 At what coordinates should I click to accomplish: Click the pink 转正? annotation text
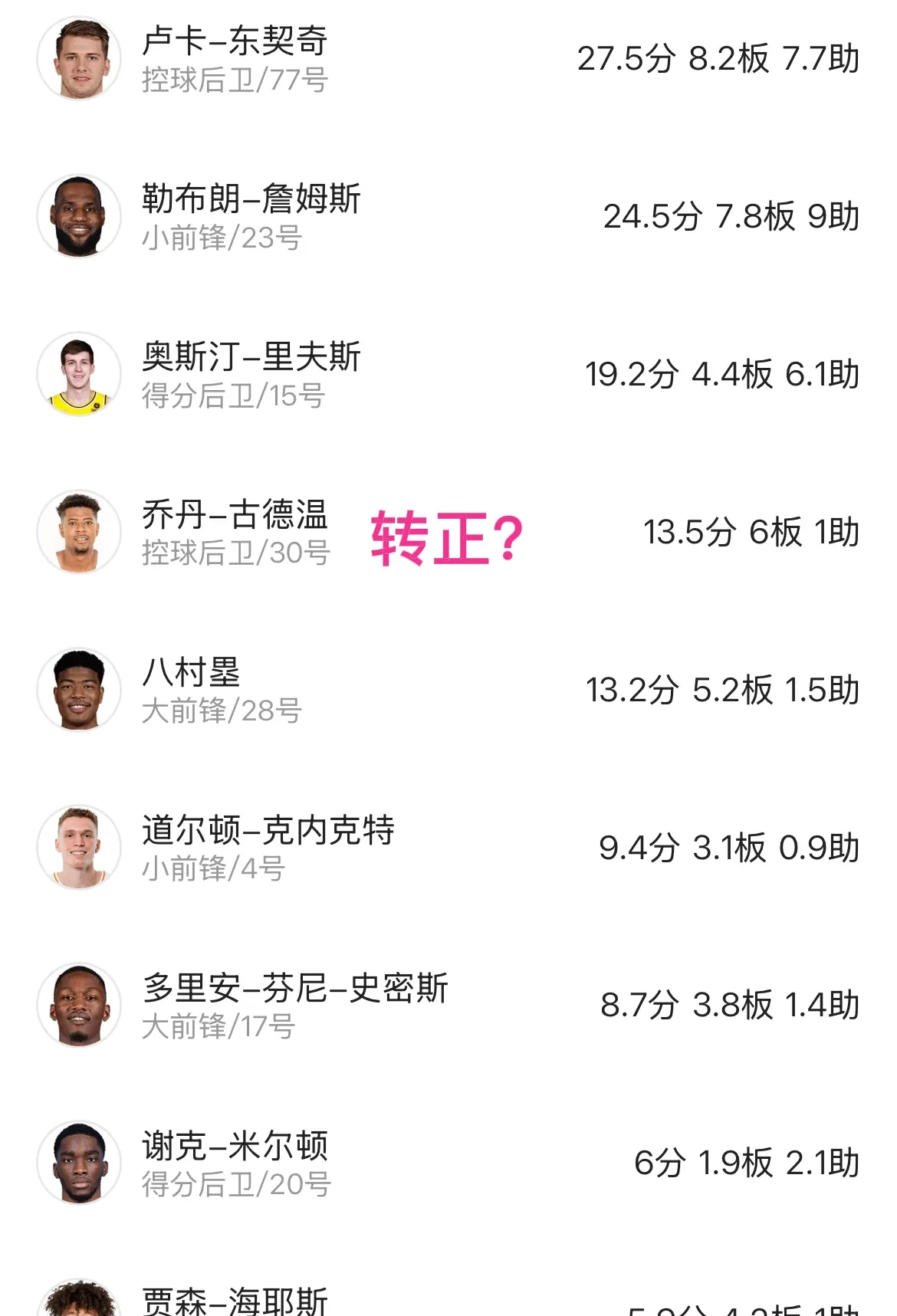446,537
